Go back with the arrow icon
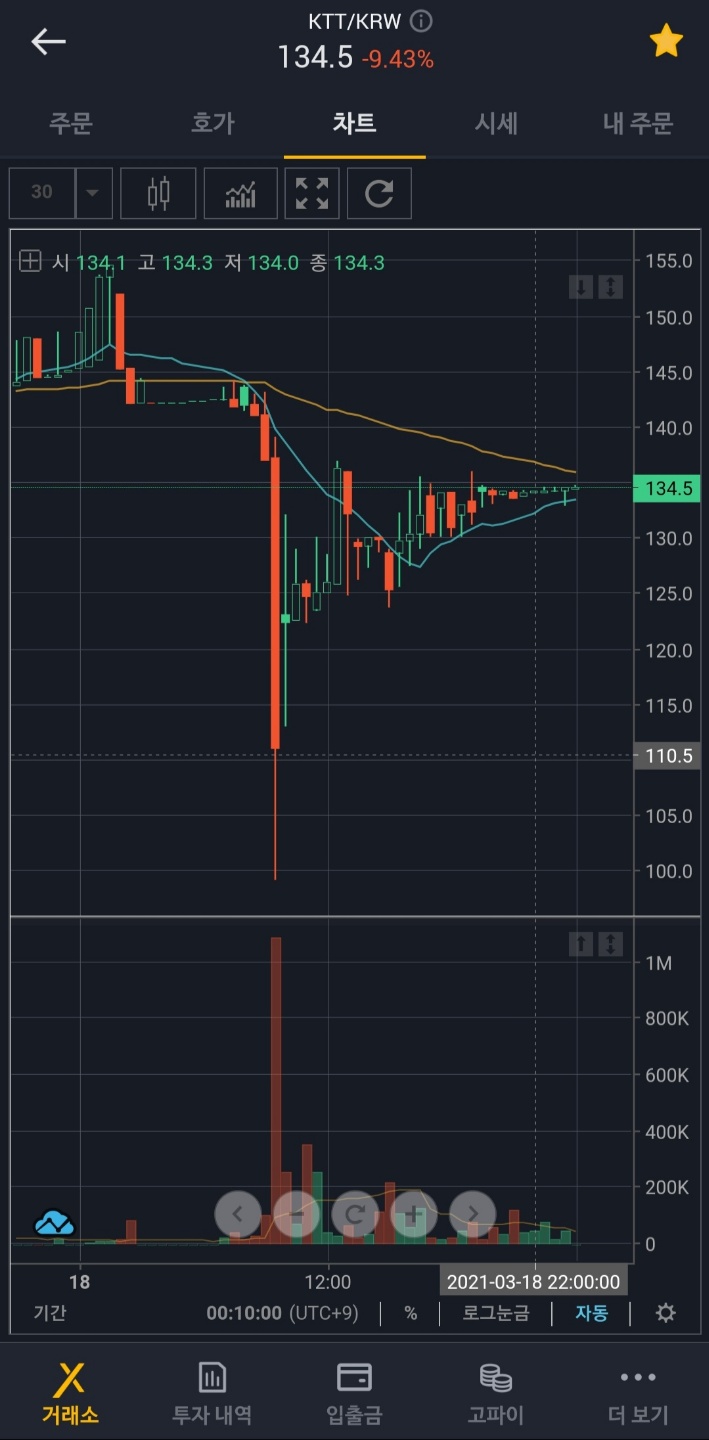The image size is (709, 1440). pos(48,41)
